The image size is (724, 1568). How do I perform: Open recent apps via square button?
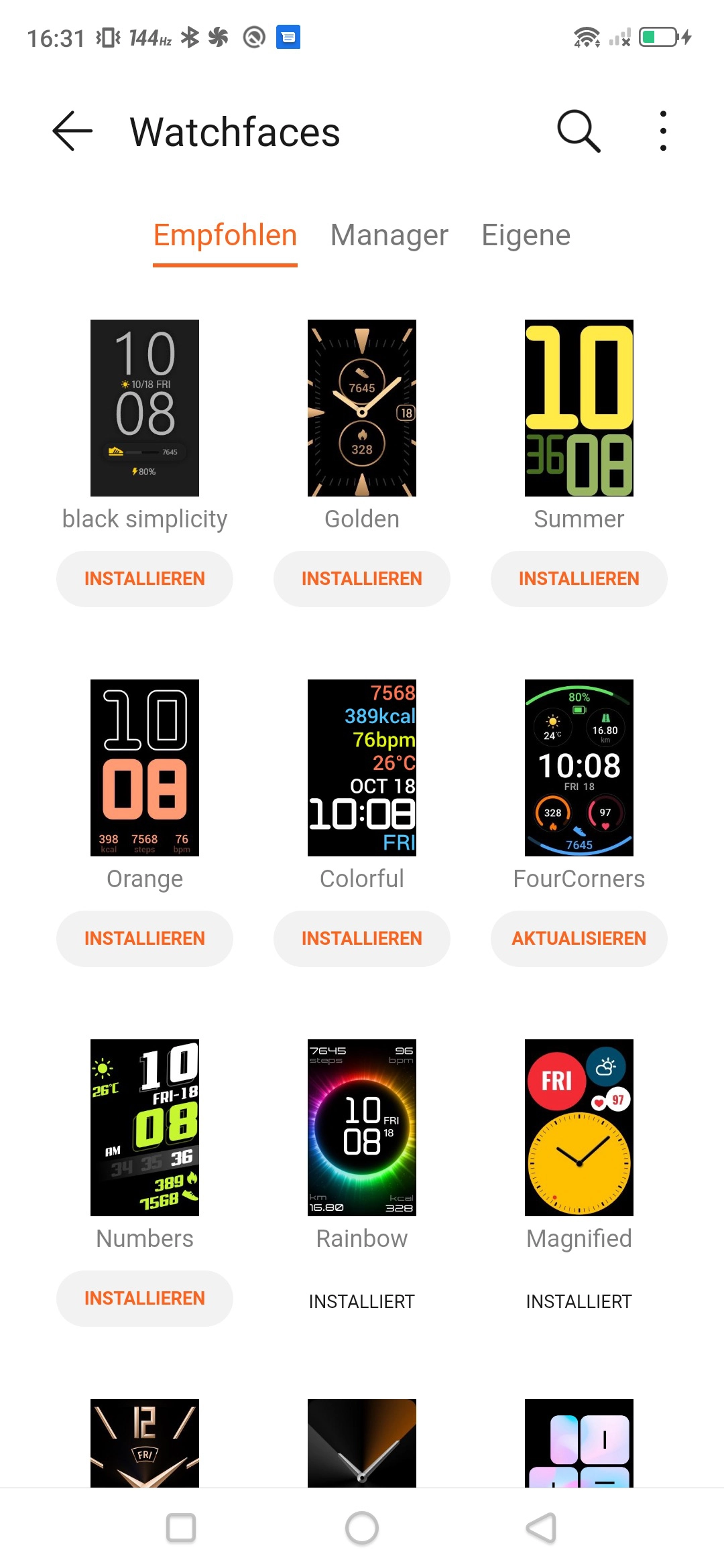181,1528
